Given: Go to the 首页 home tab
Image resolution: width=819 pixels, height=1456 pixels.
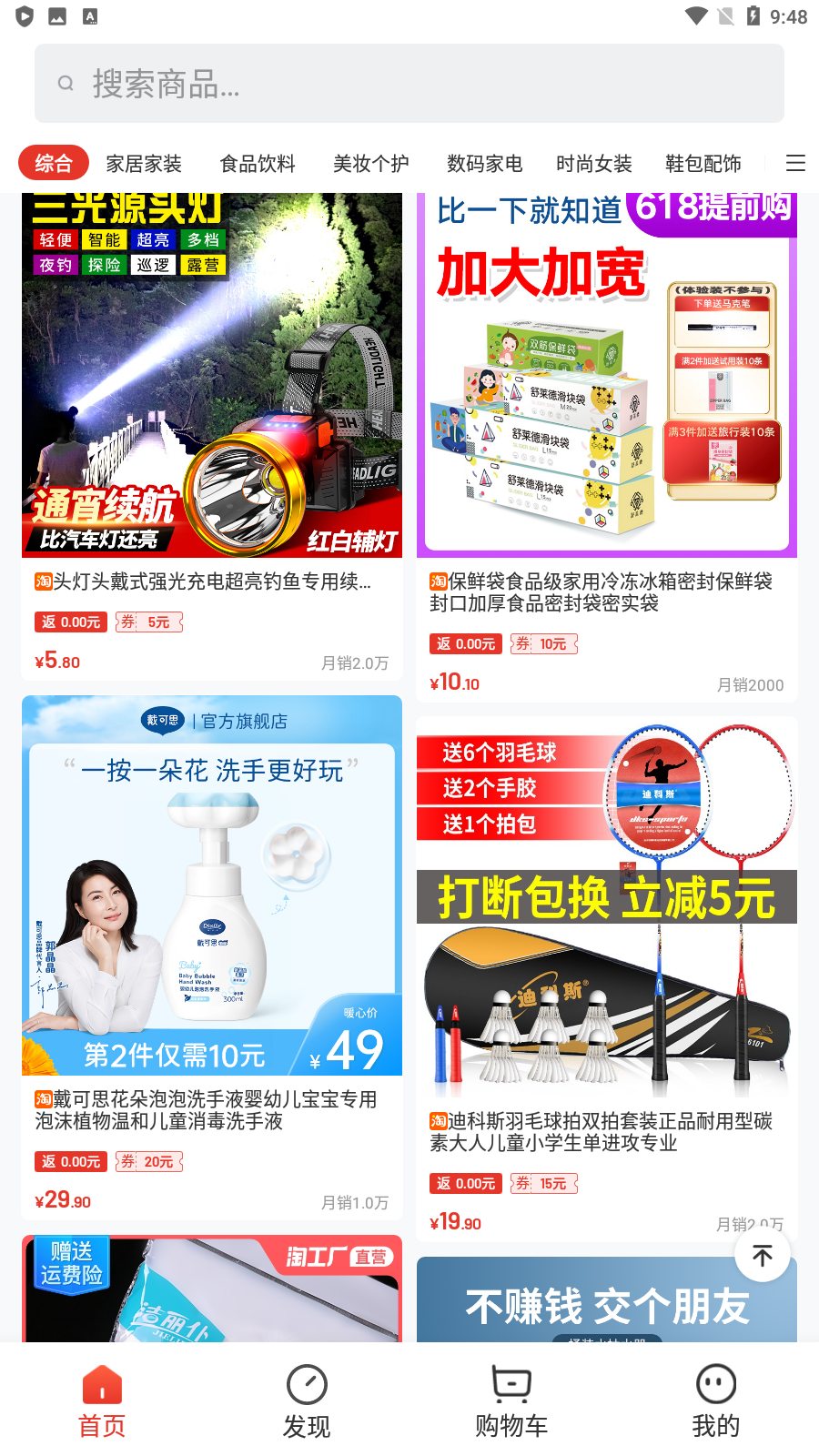Looking at the screenshot, I should 102,1401.
